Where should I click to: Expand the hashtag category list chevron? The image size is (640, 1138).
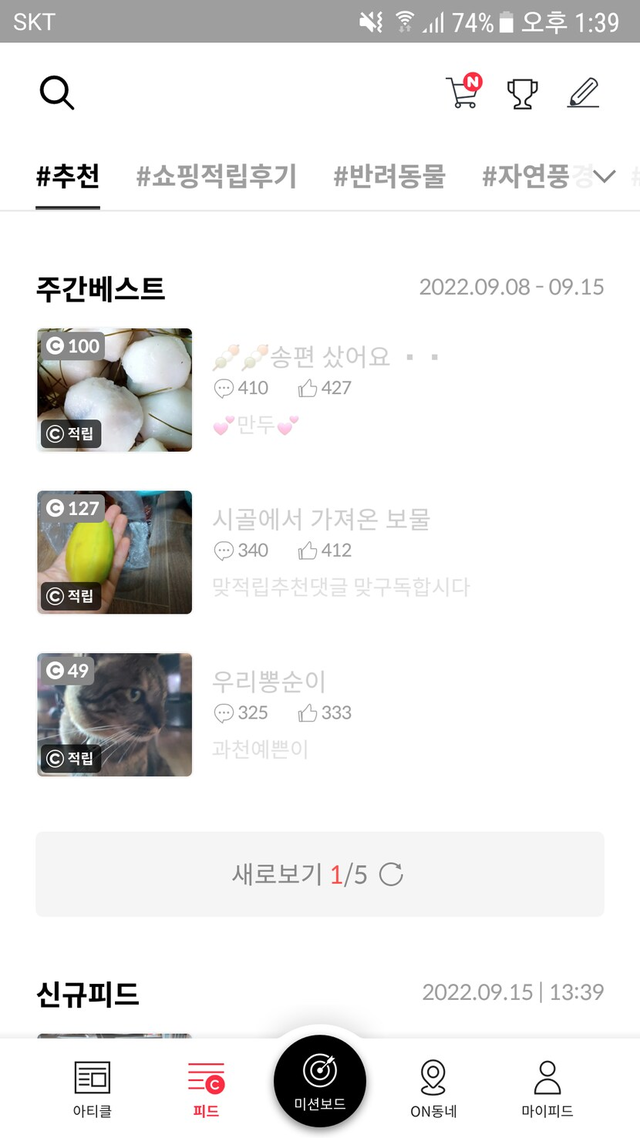tap(605, 178)
